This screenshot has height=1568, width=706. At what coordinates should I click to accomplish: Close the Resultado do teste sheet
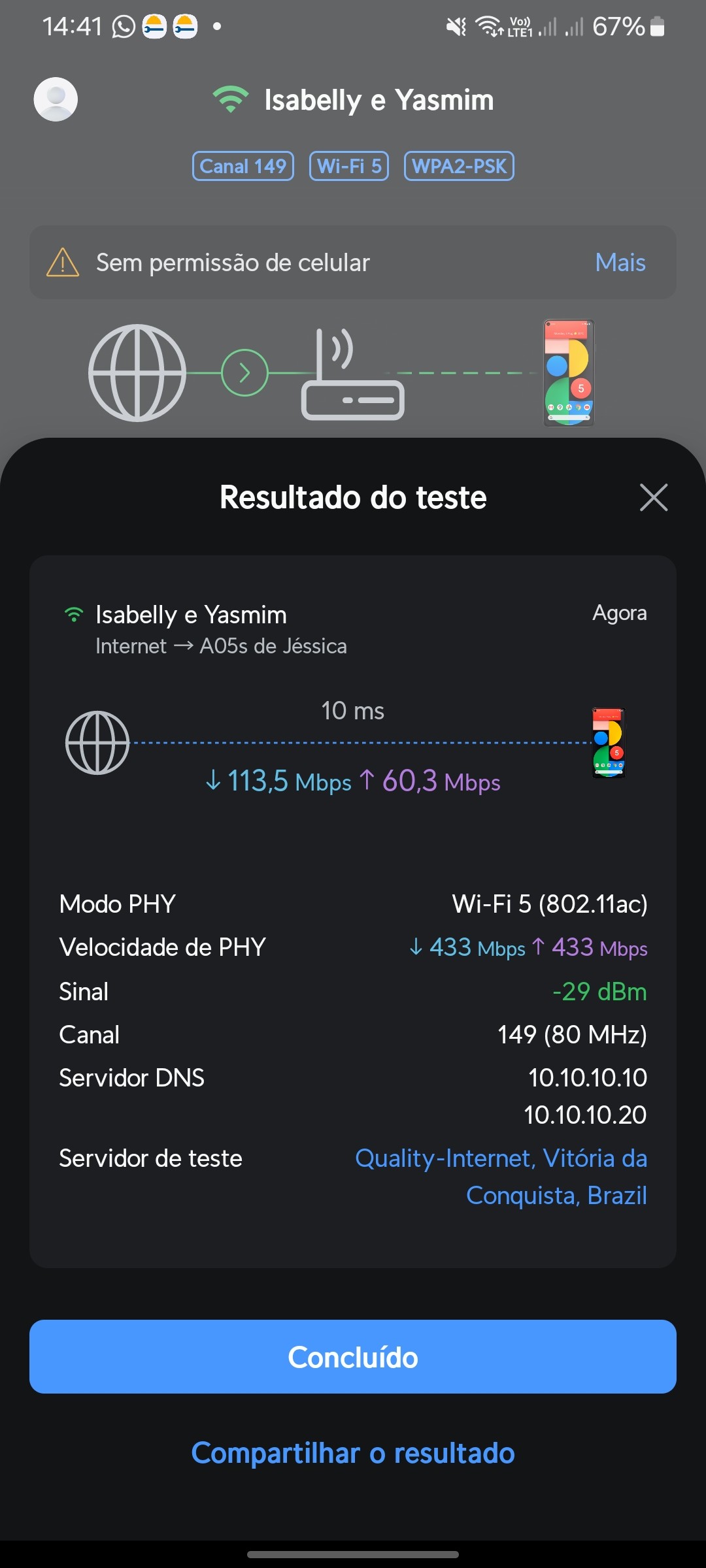point(653,498)
